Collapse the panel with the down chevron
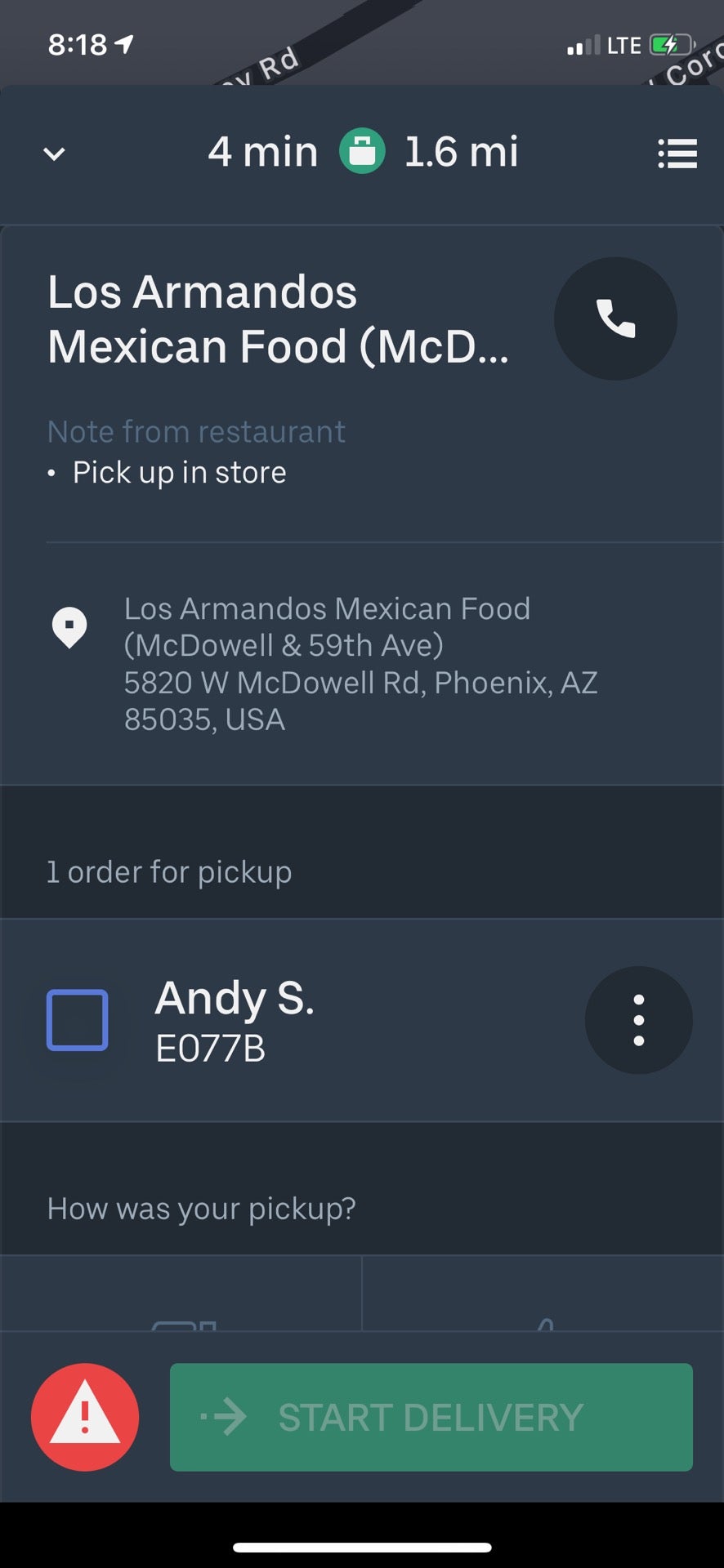 (x=52, y=154)
